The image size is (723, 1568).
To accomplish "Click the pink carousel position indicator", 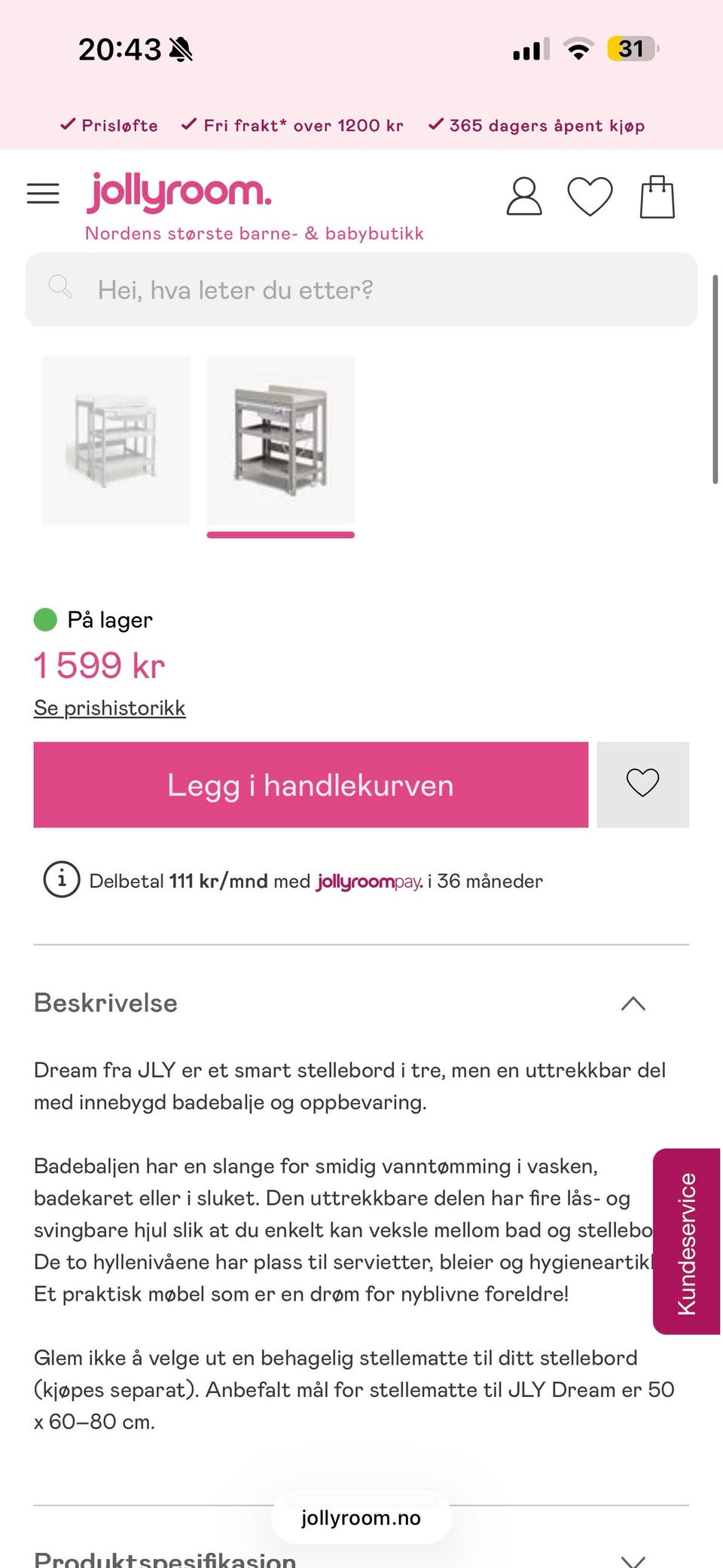I will pyautogui.click(x=280, y=535).
